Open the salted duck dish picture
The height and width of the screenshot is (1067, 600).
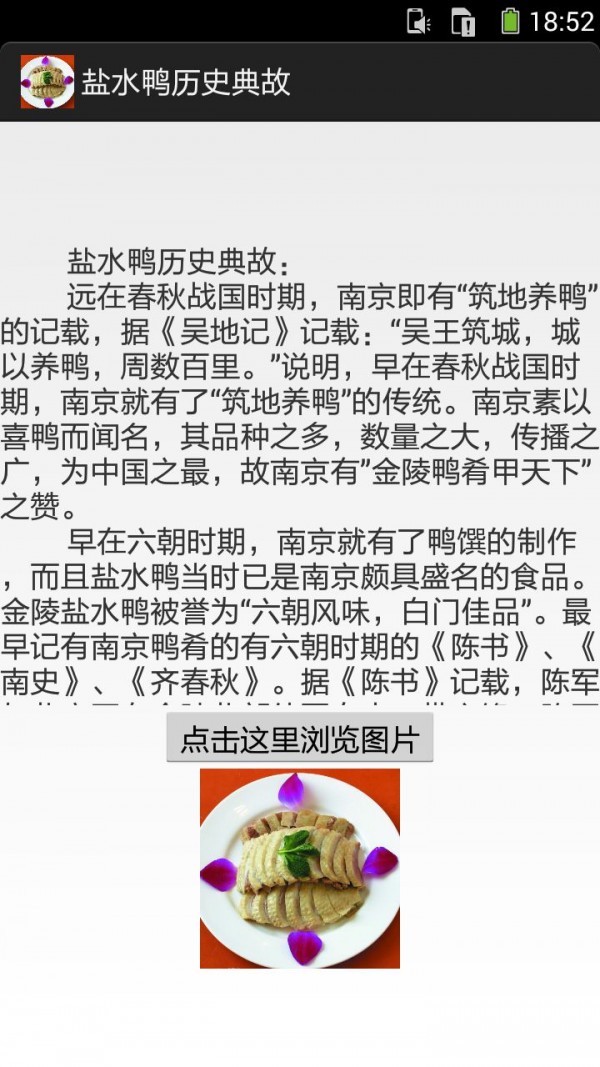(299, 868)
